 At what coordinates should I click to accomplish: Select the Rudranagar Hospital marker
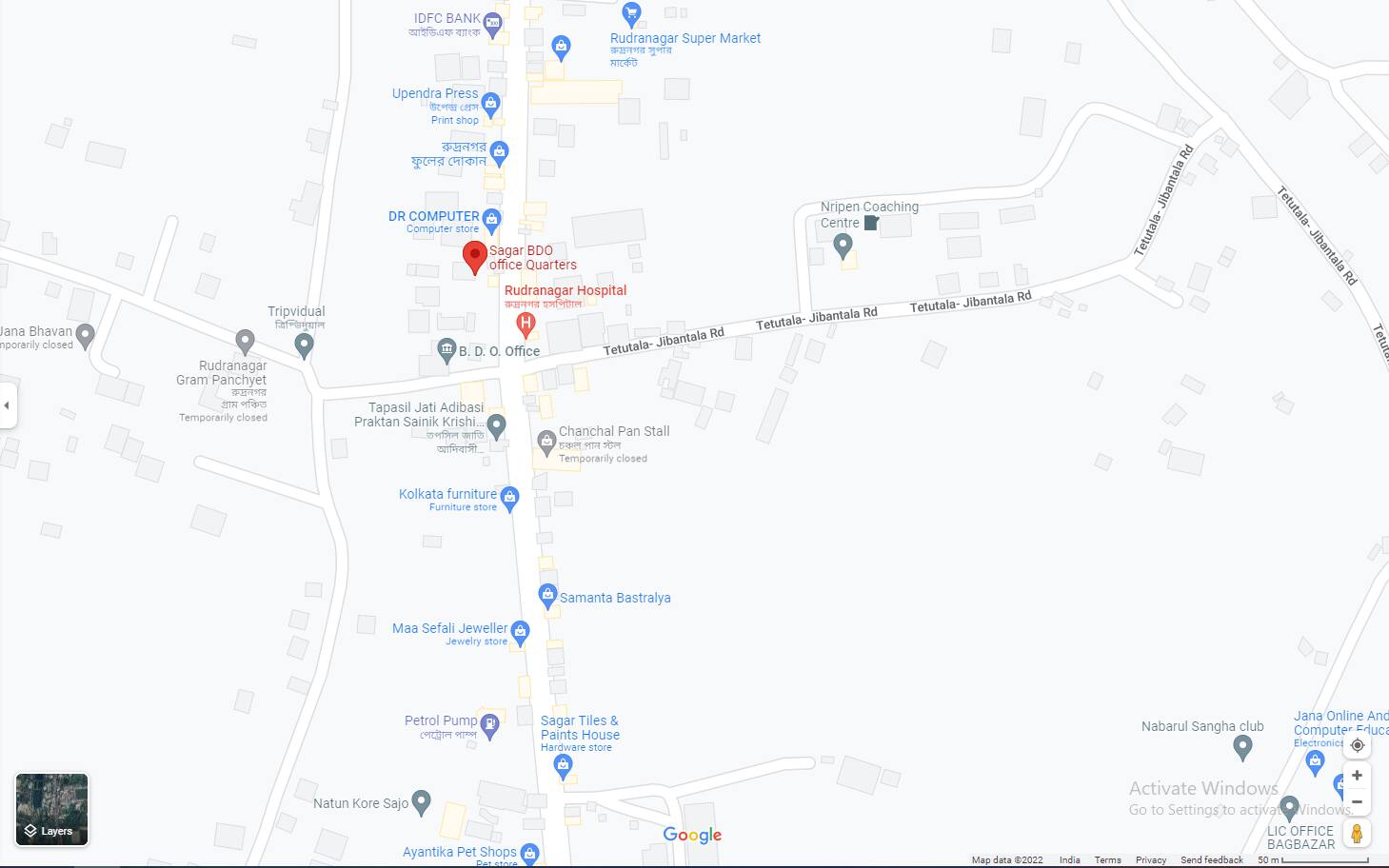525,325
